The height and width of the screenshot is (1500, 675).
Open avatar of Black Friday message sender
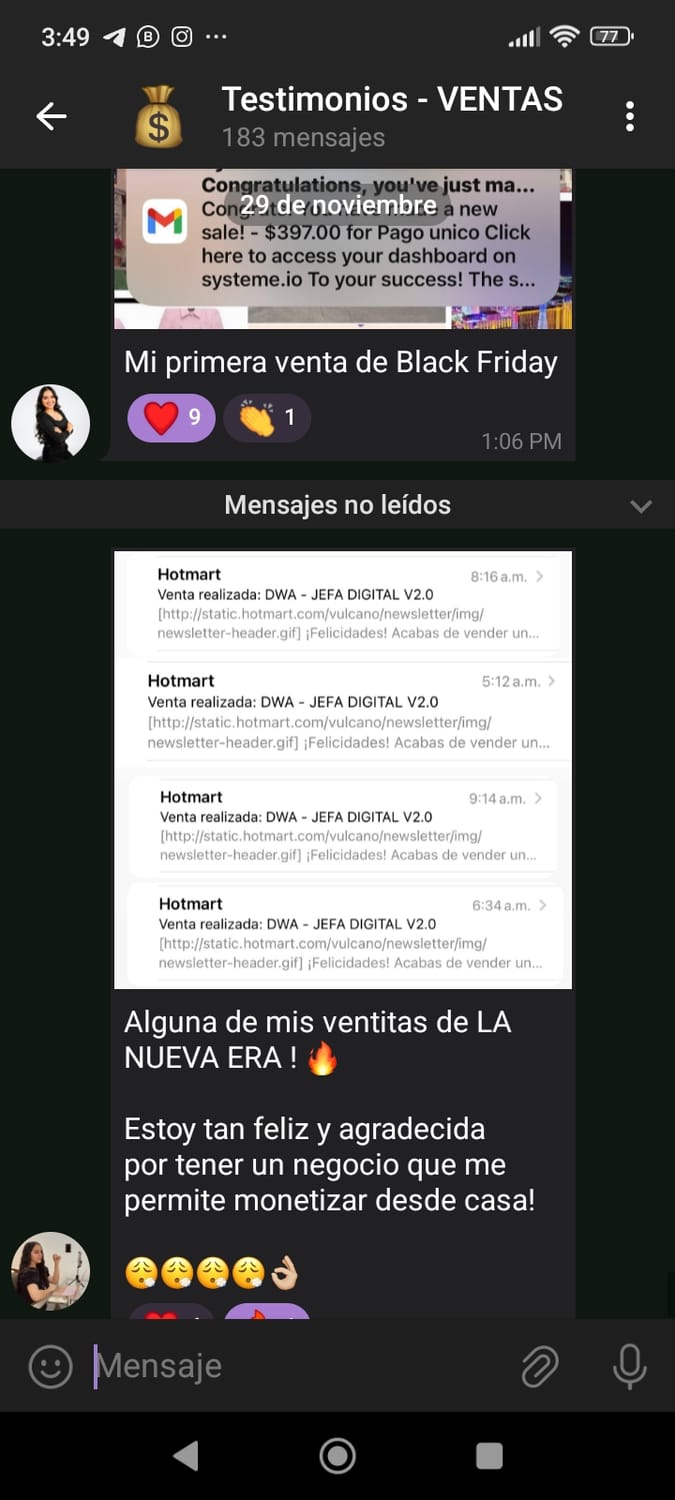[50, 423]
